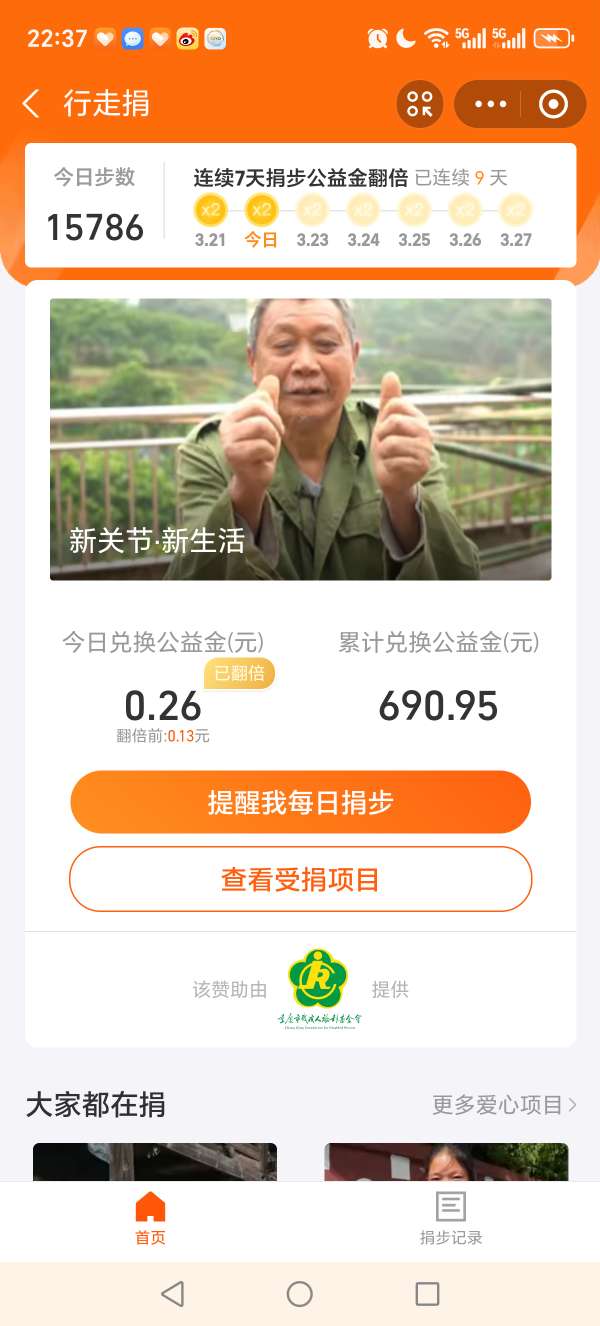Open the system recent apps button
This screenshot has width=600, height=1326.
[x=427, y=1294]
